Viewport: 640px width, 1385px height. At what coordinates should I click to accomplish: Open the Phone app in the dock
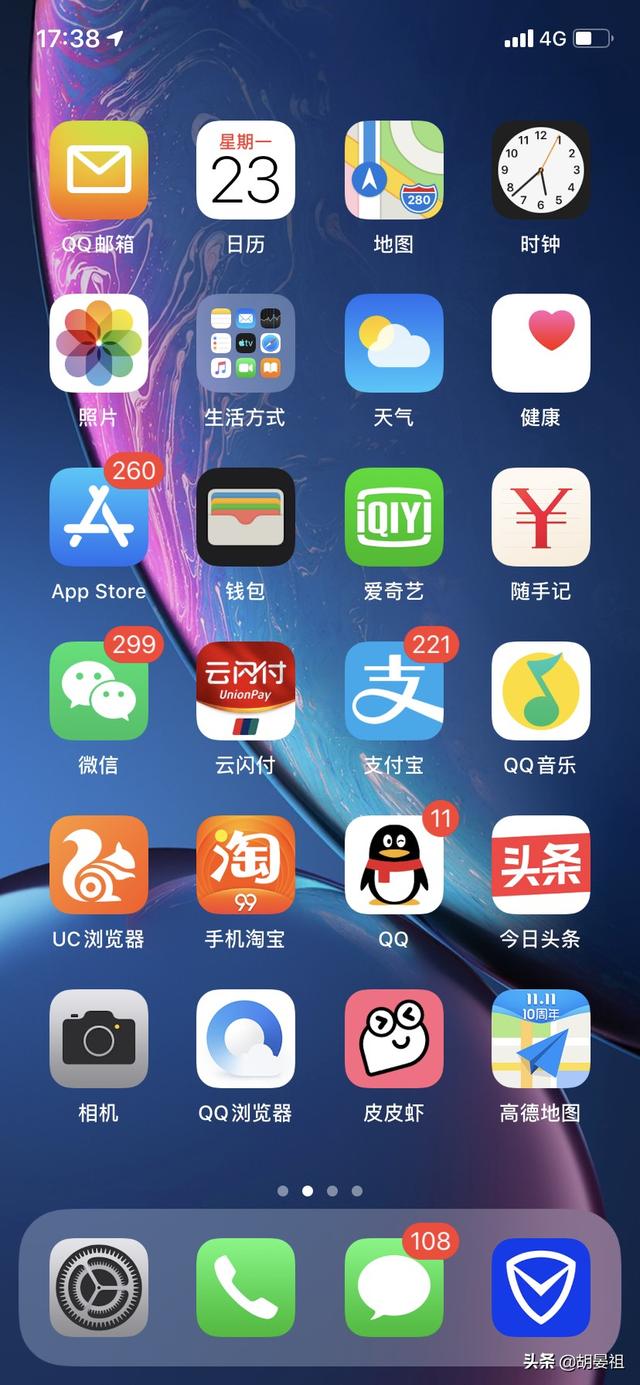click(x=245, y=1287)
